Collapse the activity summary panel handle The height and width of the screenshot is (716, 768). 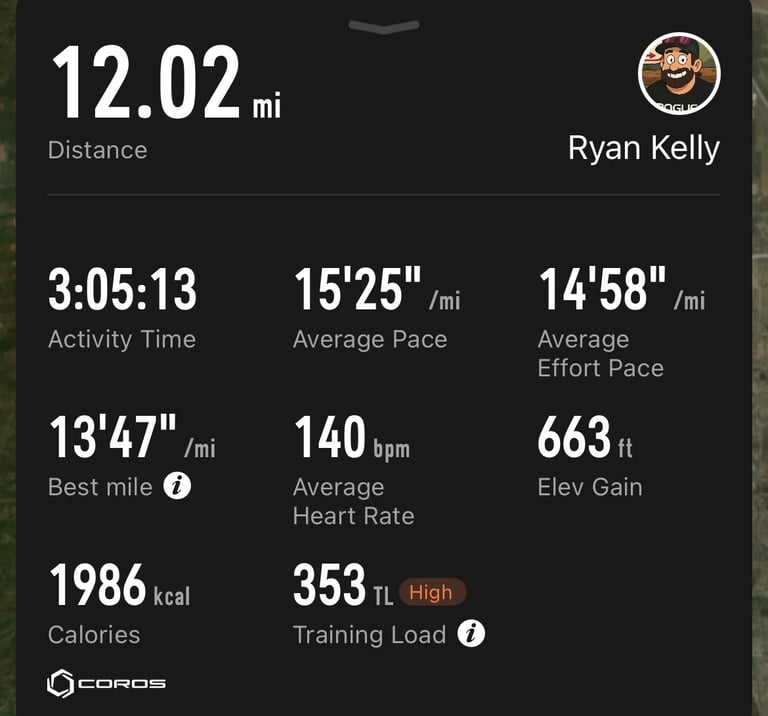[x=384, y=27]
